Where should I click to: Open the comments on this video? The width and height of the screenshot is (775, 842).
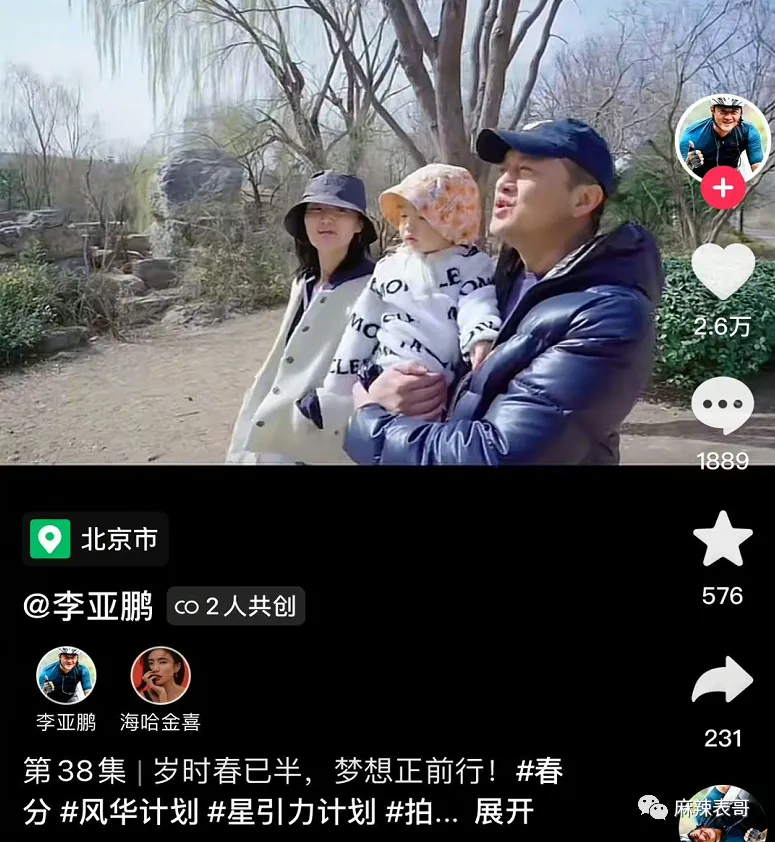(x=722, y=405)
